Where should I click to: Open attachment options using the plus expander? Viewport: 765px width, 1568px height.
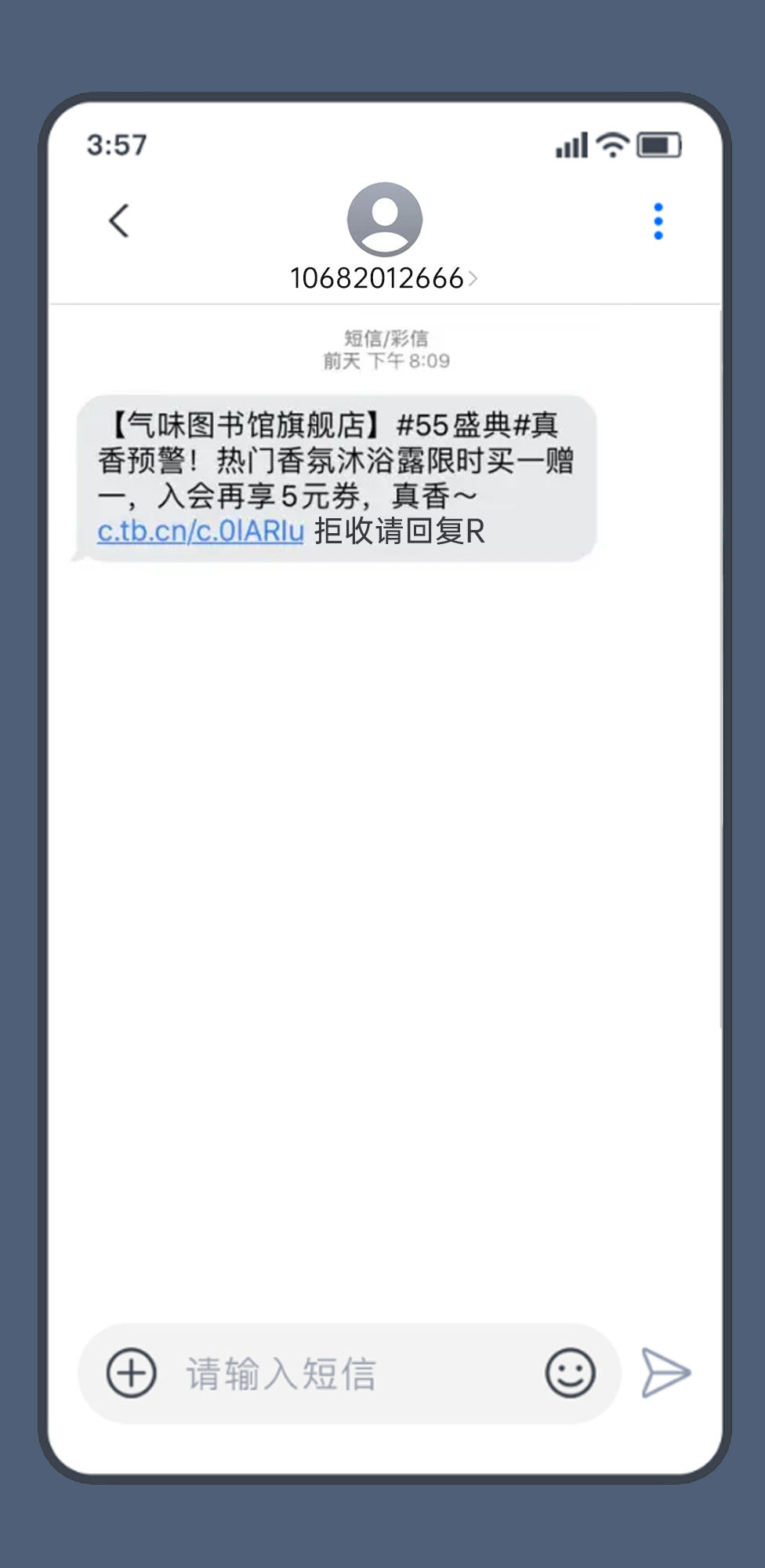[x=129, y=1370]
